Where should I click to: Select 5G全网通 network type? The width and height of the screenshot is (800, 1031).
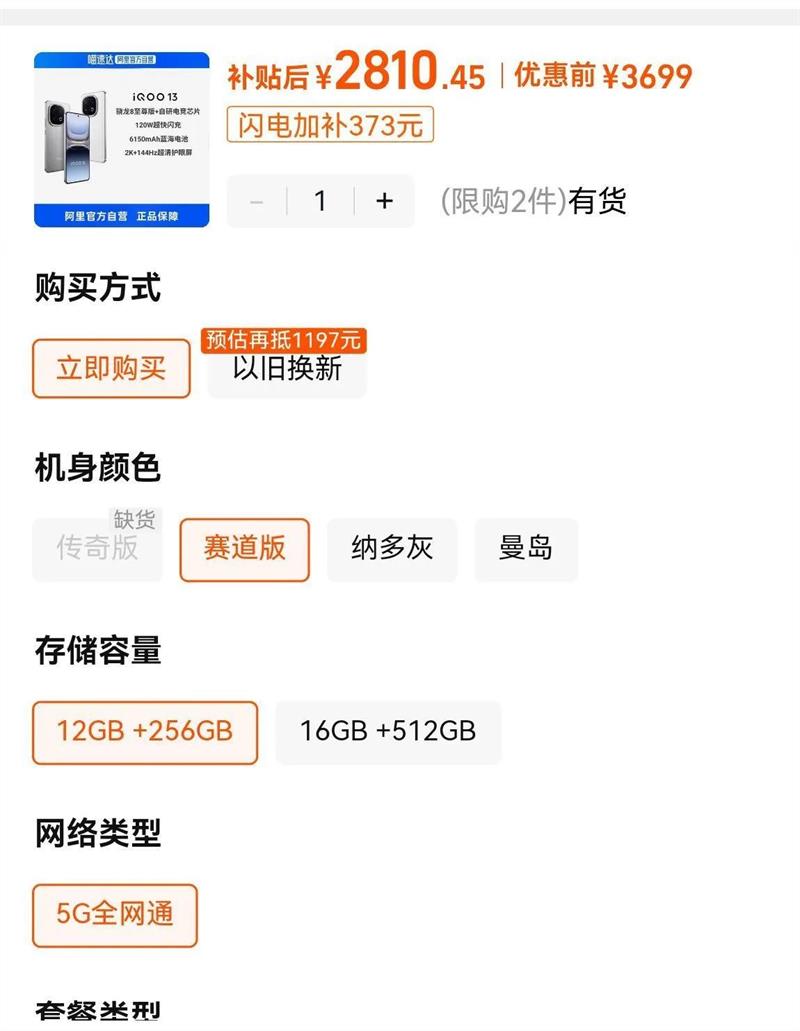[x=114, y=915]
